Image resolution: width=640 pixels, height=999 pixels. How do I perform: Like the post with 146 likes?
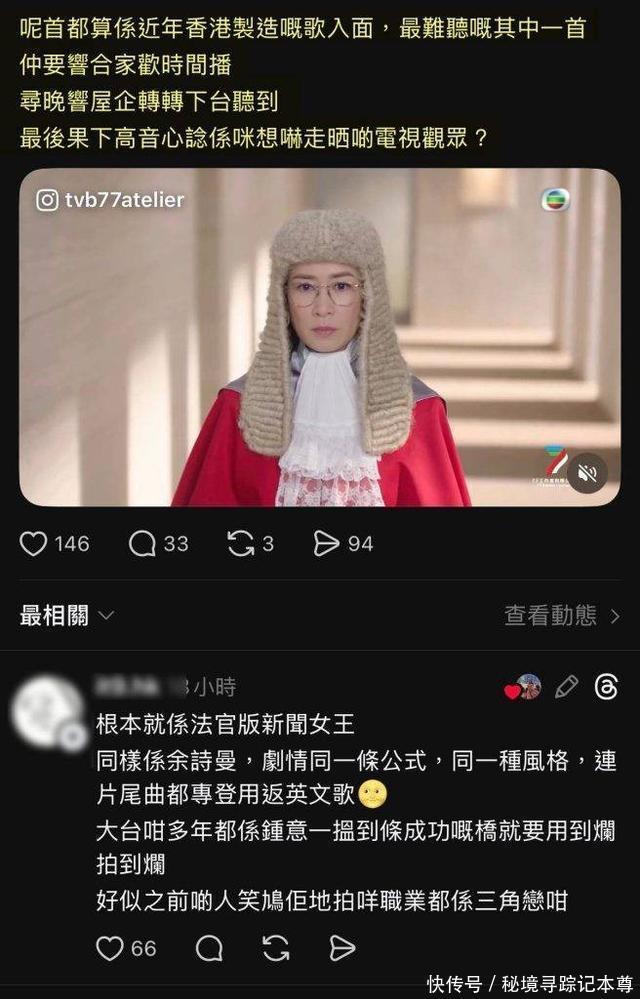pos(35,543)
